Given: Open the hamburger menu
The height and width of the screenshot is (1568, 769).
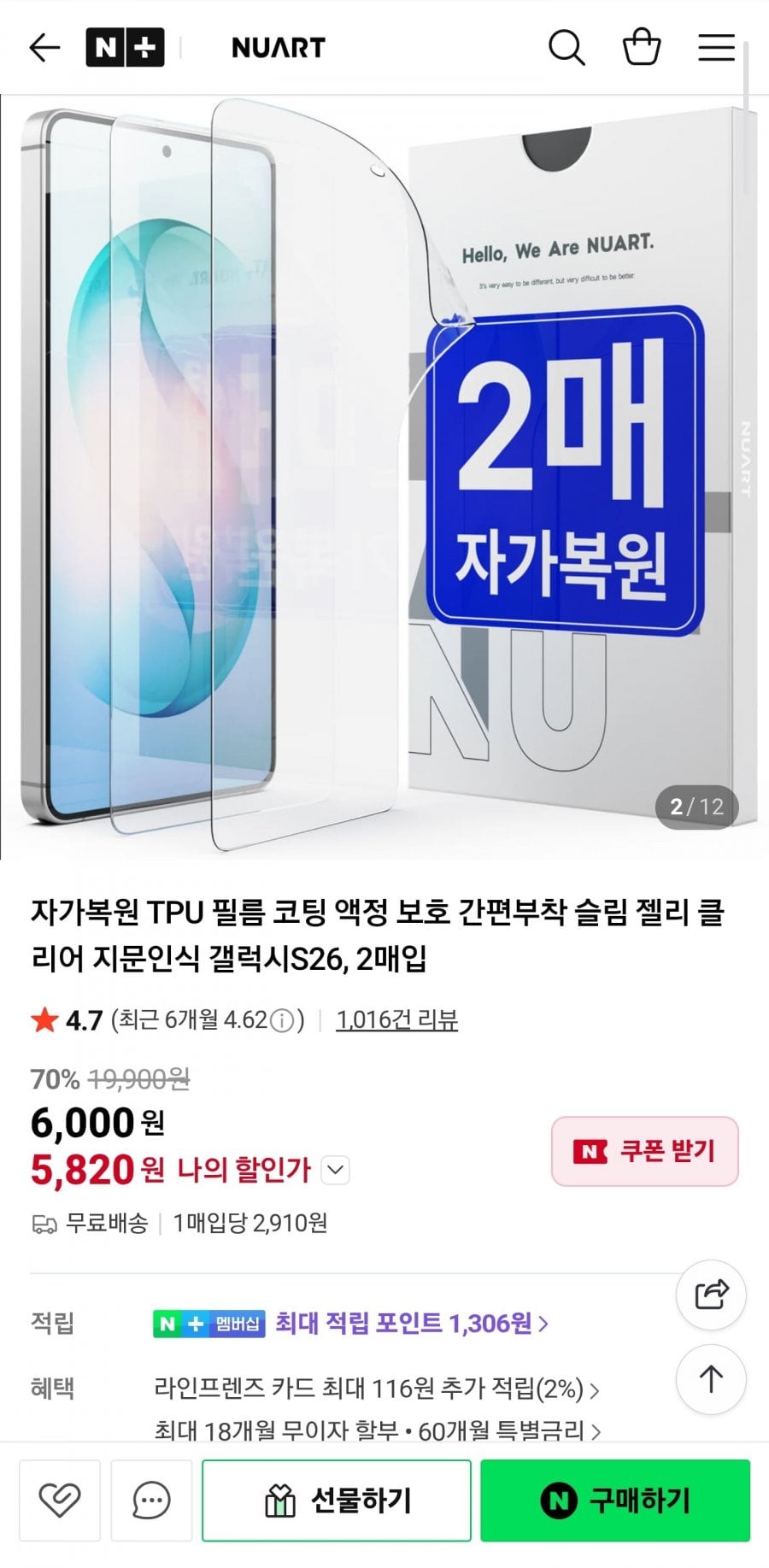Looking at the screenshot, I should 716,48.
